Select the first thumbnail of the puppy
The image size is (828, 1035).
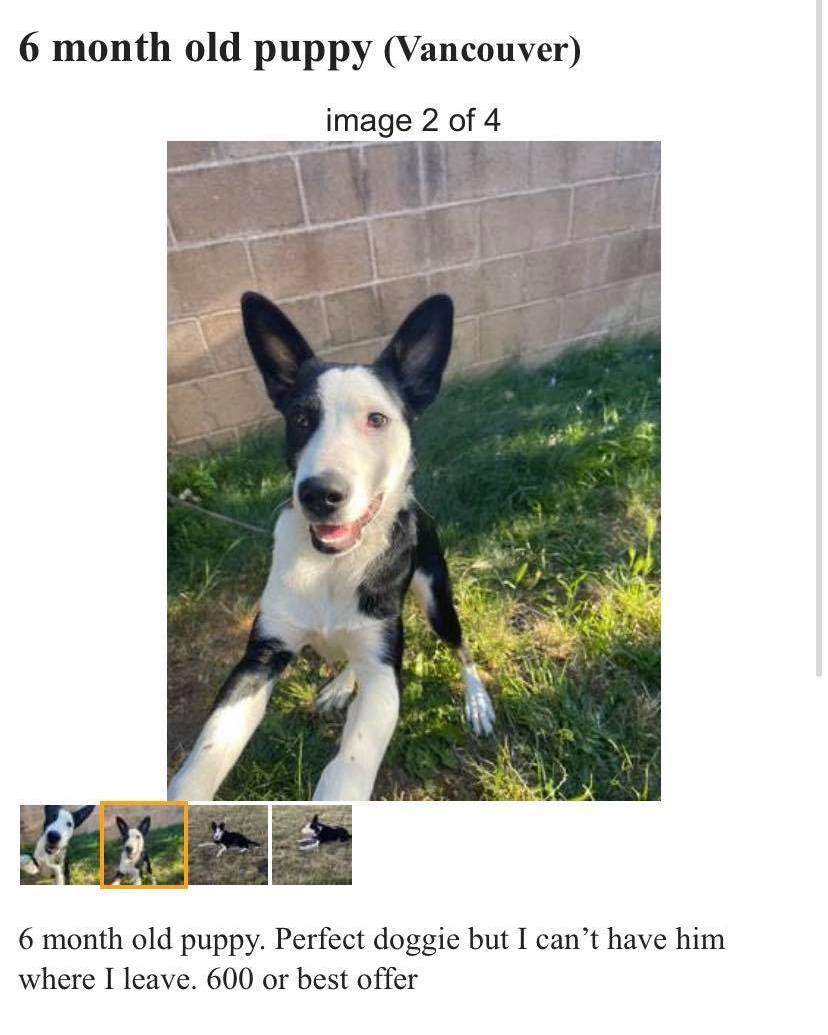click(x=59, y=844)
